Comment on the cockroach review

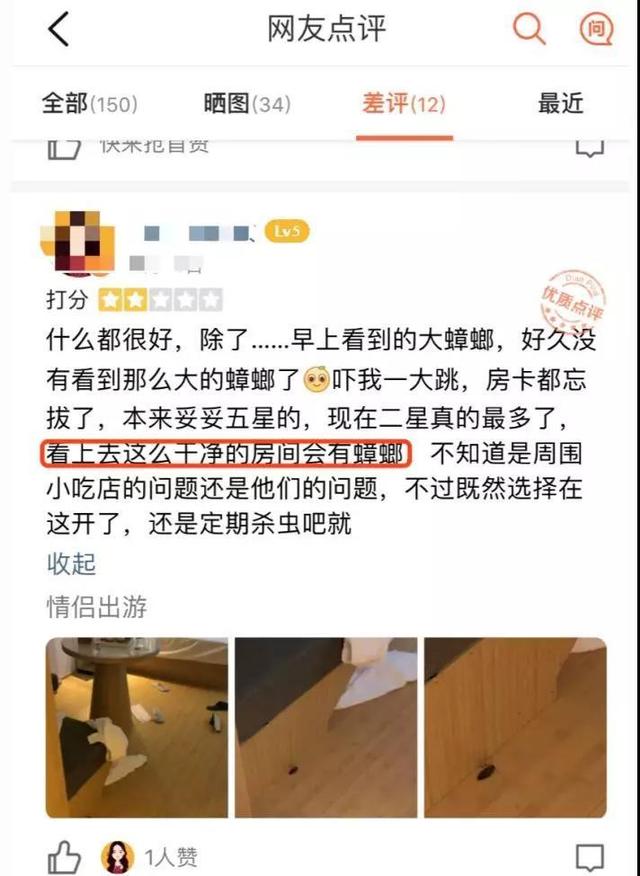590,856
